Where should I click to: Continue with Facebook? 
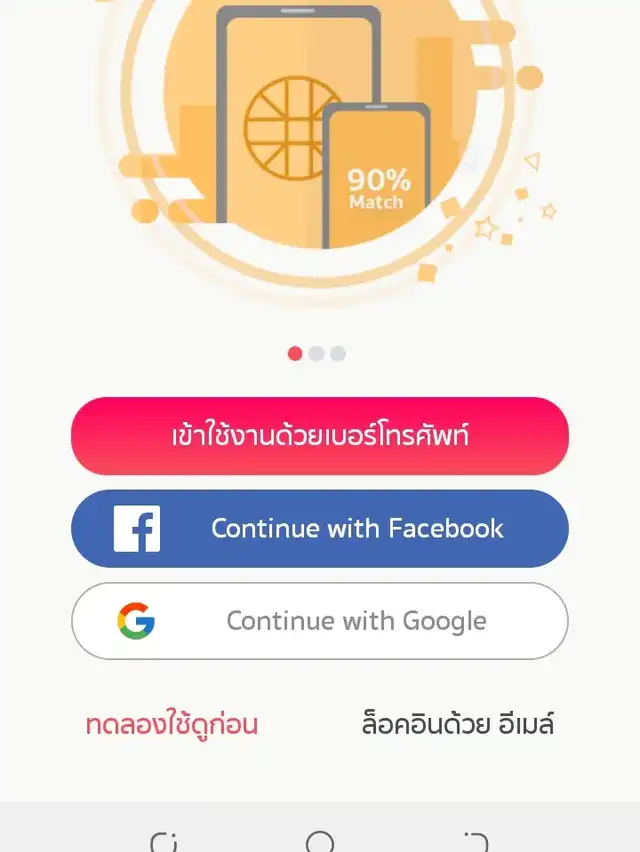[319, 528]
